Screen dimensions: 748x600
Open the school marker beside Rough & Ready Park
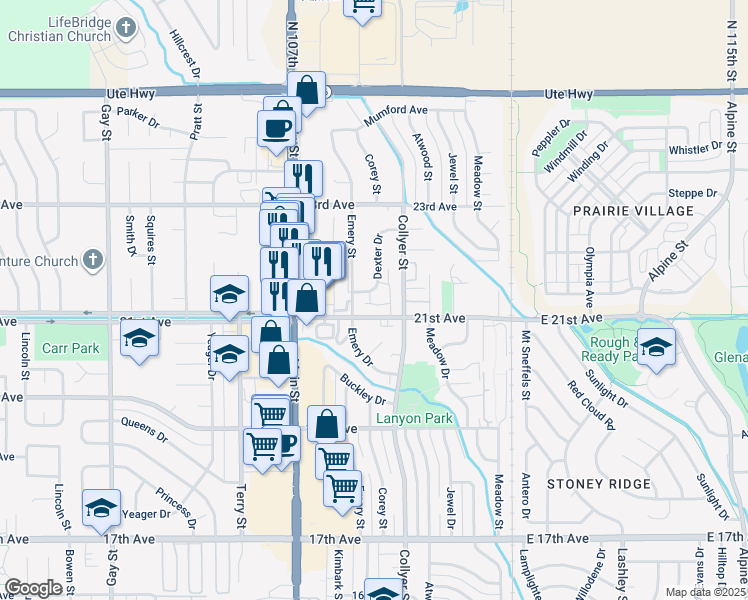[656, 347]
